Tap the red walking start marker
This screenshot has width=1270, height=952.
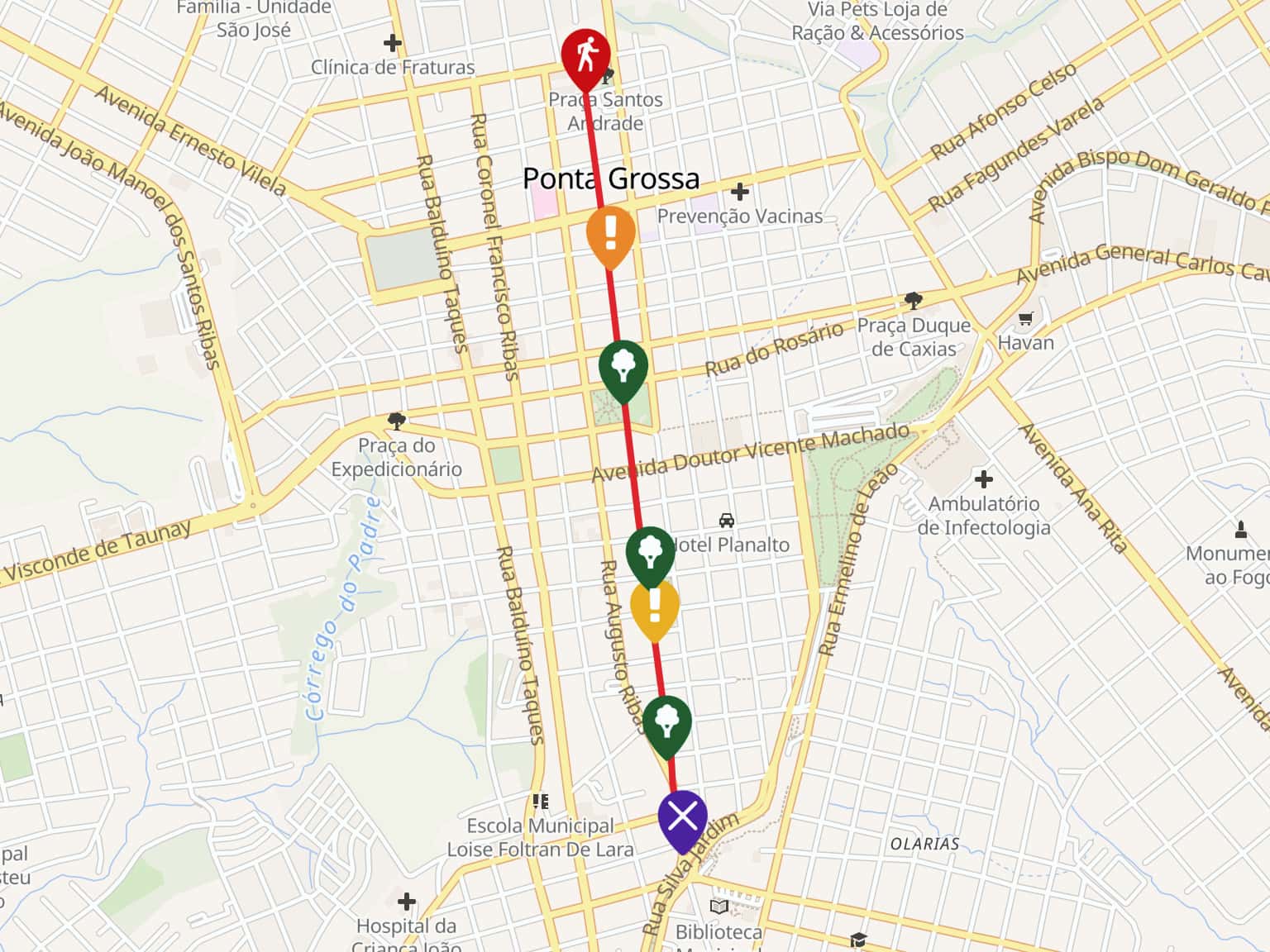[586, 55]
